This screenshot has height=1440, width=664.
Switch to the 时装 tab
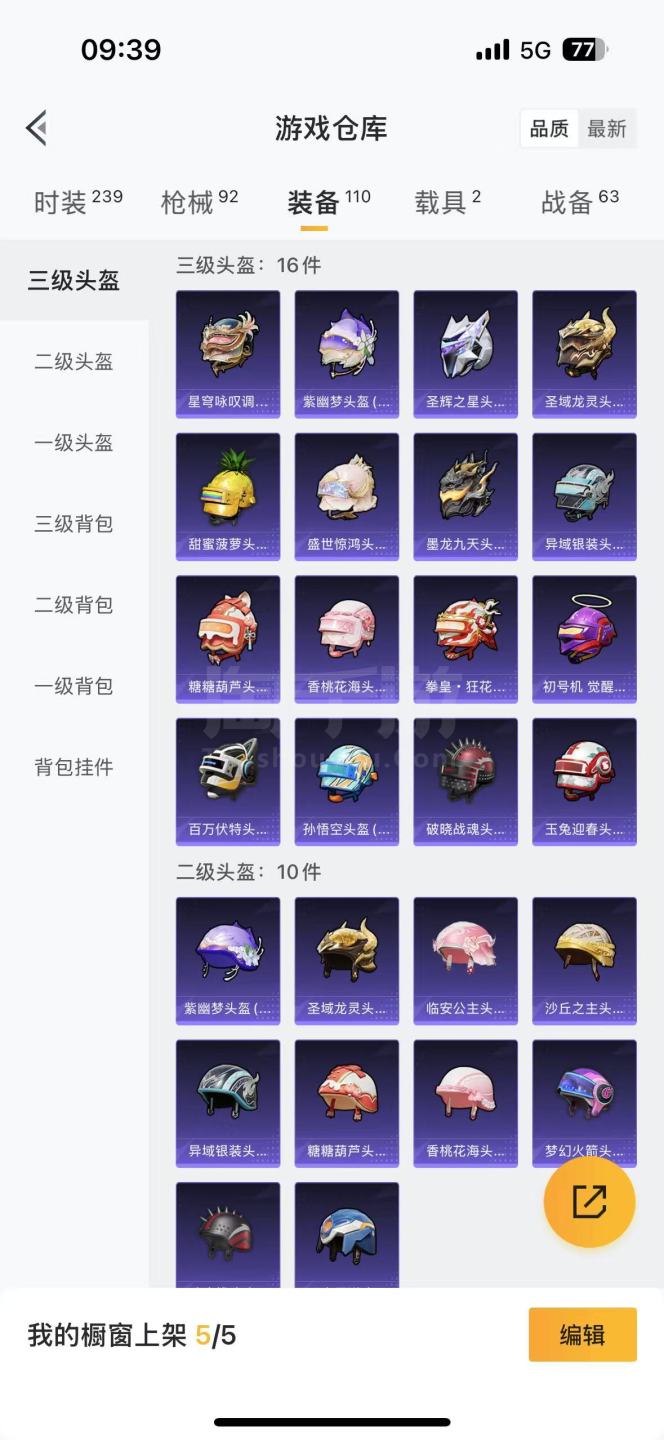pyautogui.click(x=78, y=201)
